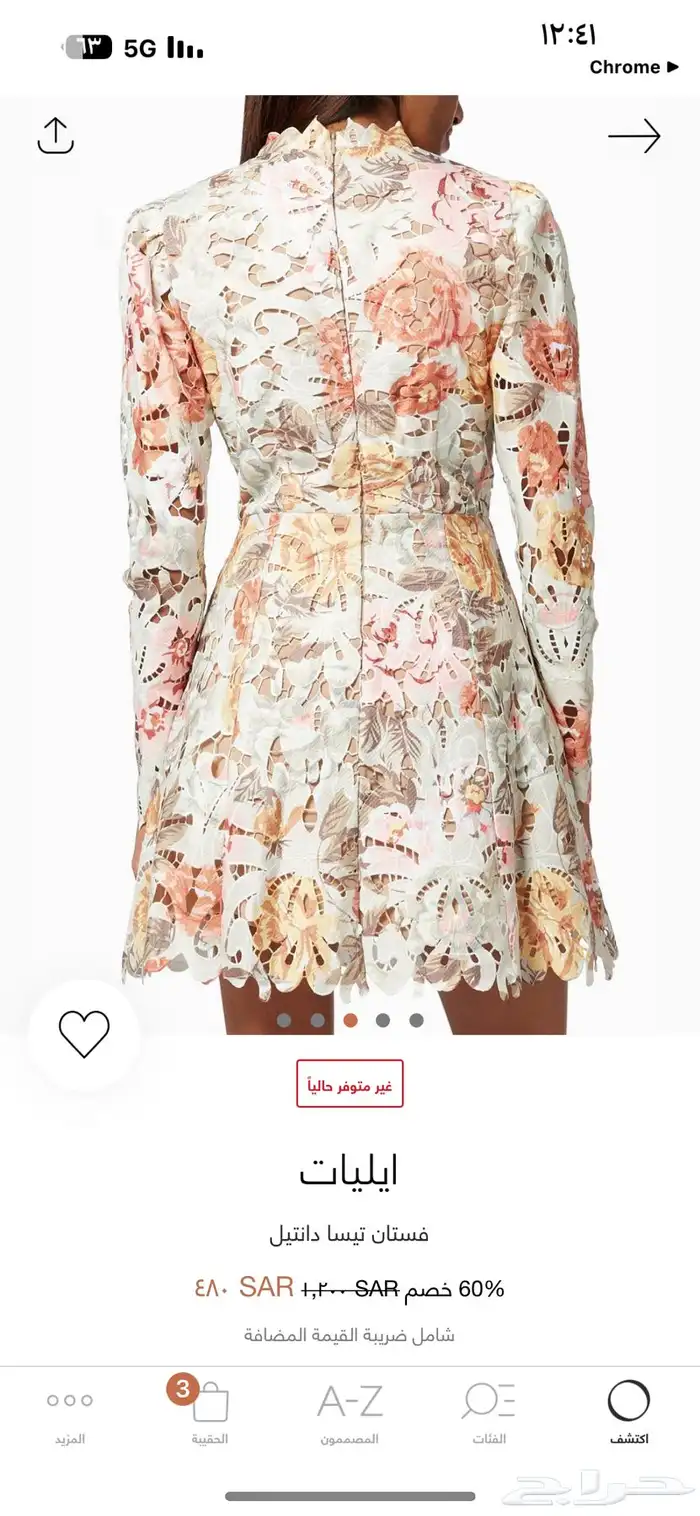This screenshot has width=700, height=1516.
Task: Go back using the arrow icon
Action: click(x=634, y=136)
